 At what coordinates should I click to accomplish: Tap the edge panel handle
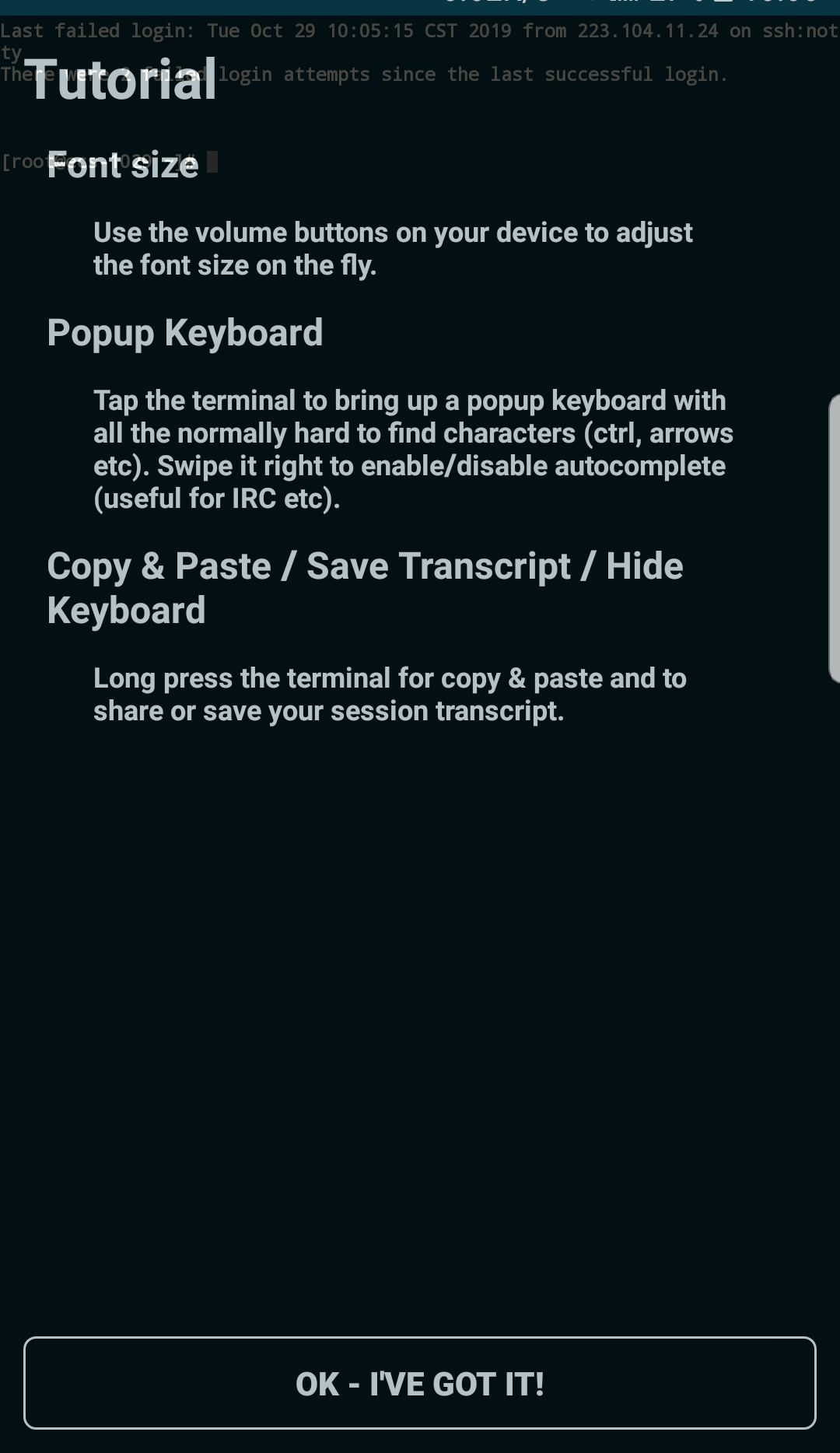[835, 538]
